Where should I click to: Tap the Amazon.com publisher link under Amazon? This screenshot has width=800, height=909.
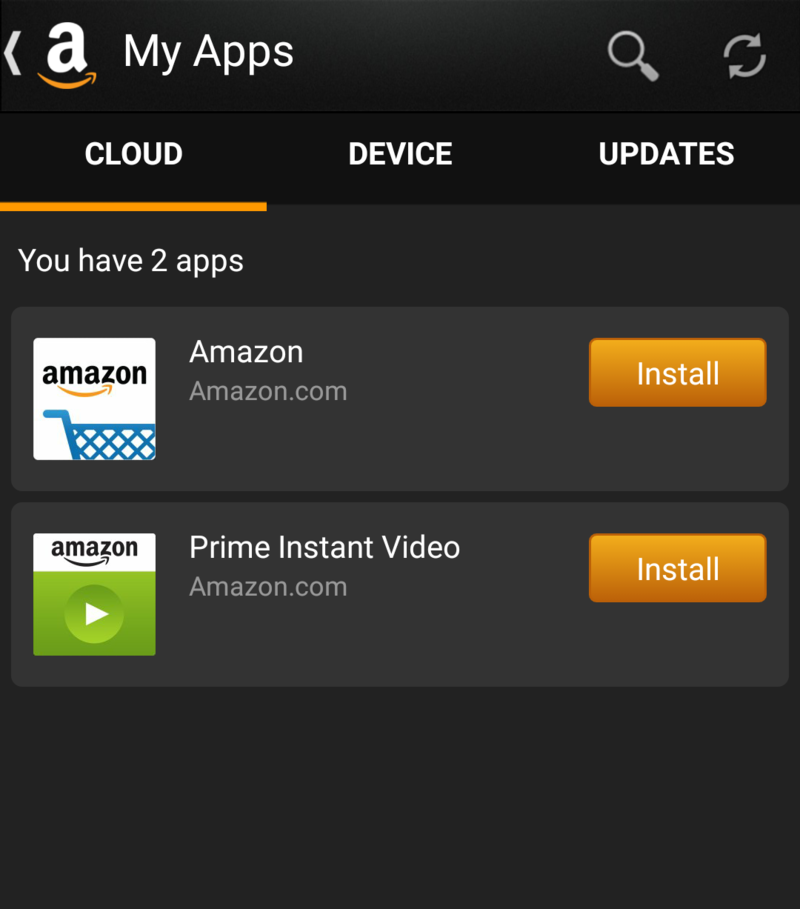click(x=267, y=391)
